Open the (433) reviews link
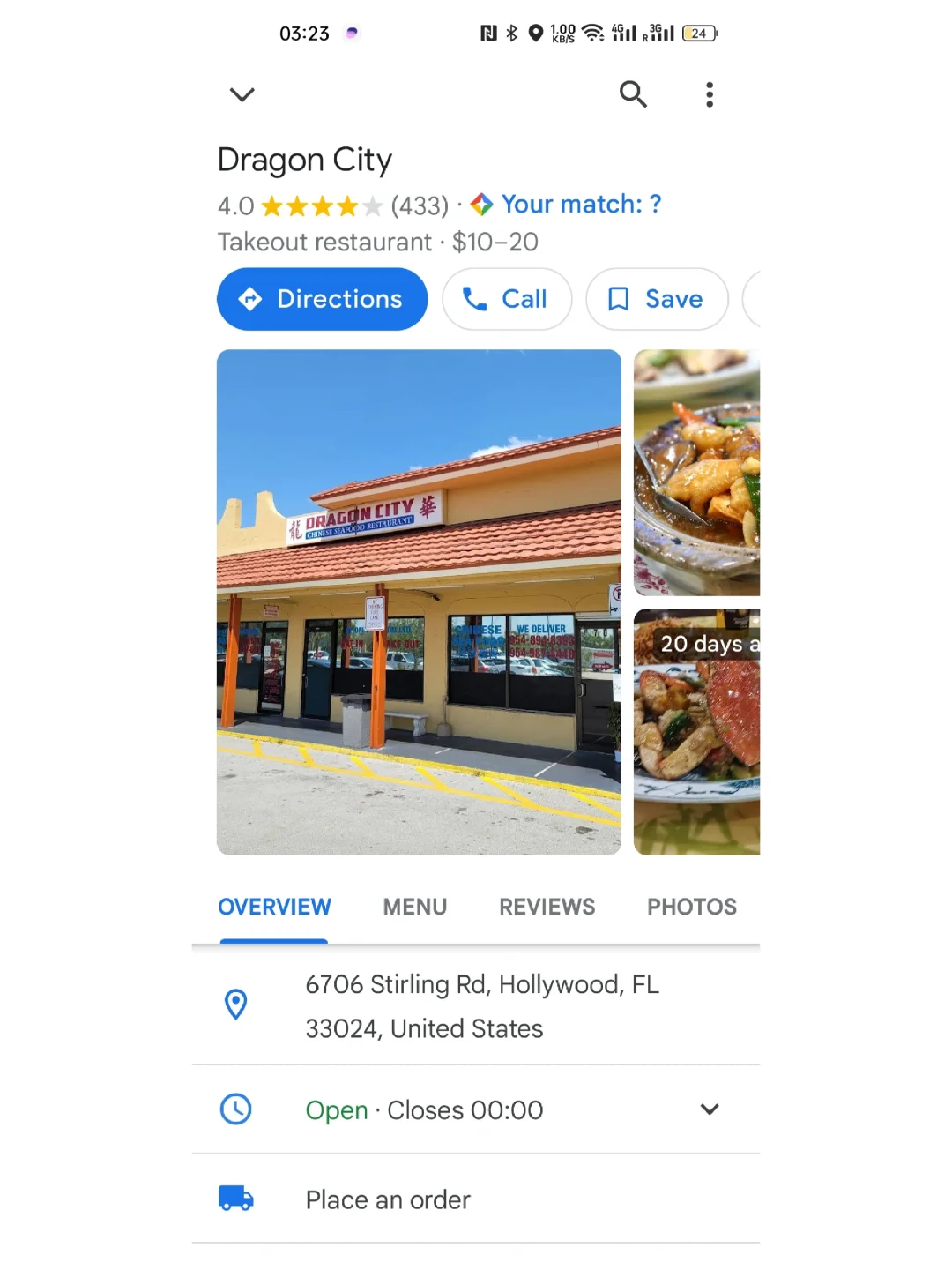The width and height of the screenshot is (952, 1270). coord(420,205)
